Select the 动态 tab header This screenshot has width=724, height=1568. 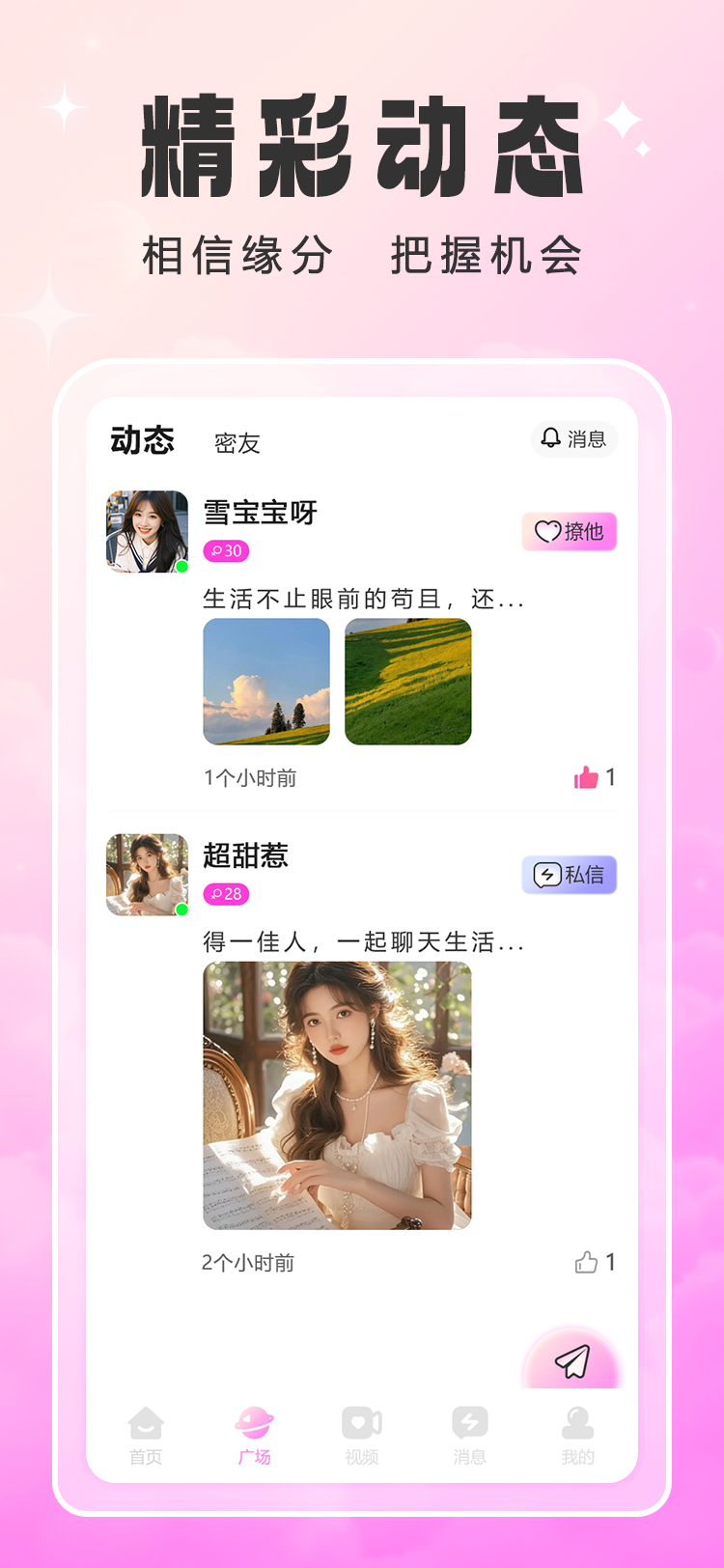142,440
